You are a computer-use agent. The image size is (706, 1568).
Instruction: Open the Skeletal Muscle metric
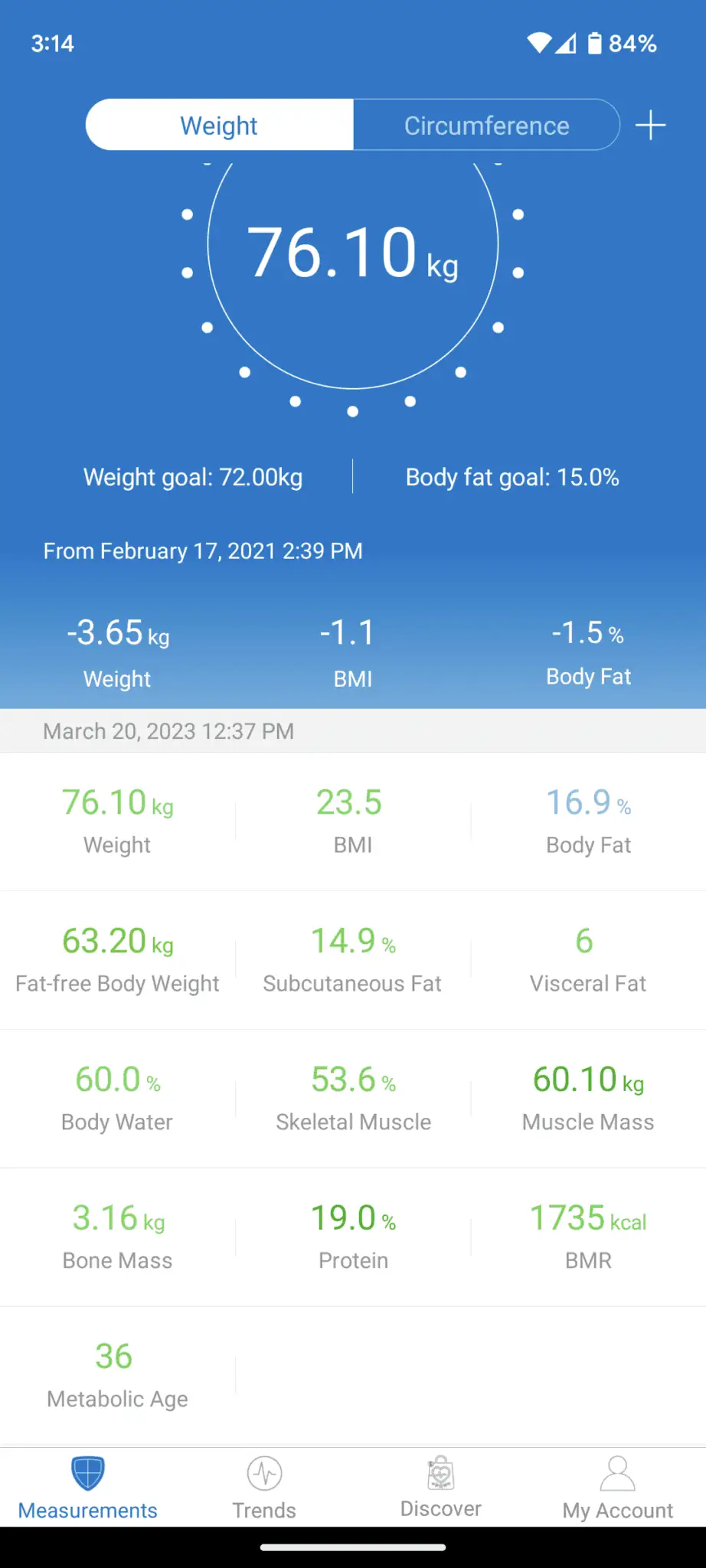(x=353, y=1098)
